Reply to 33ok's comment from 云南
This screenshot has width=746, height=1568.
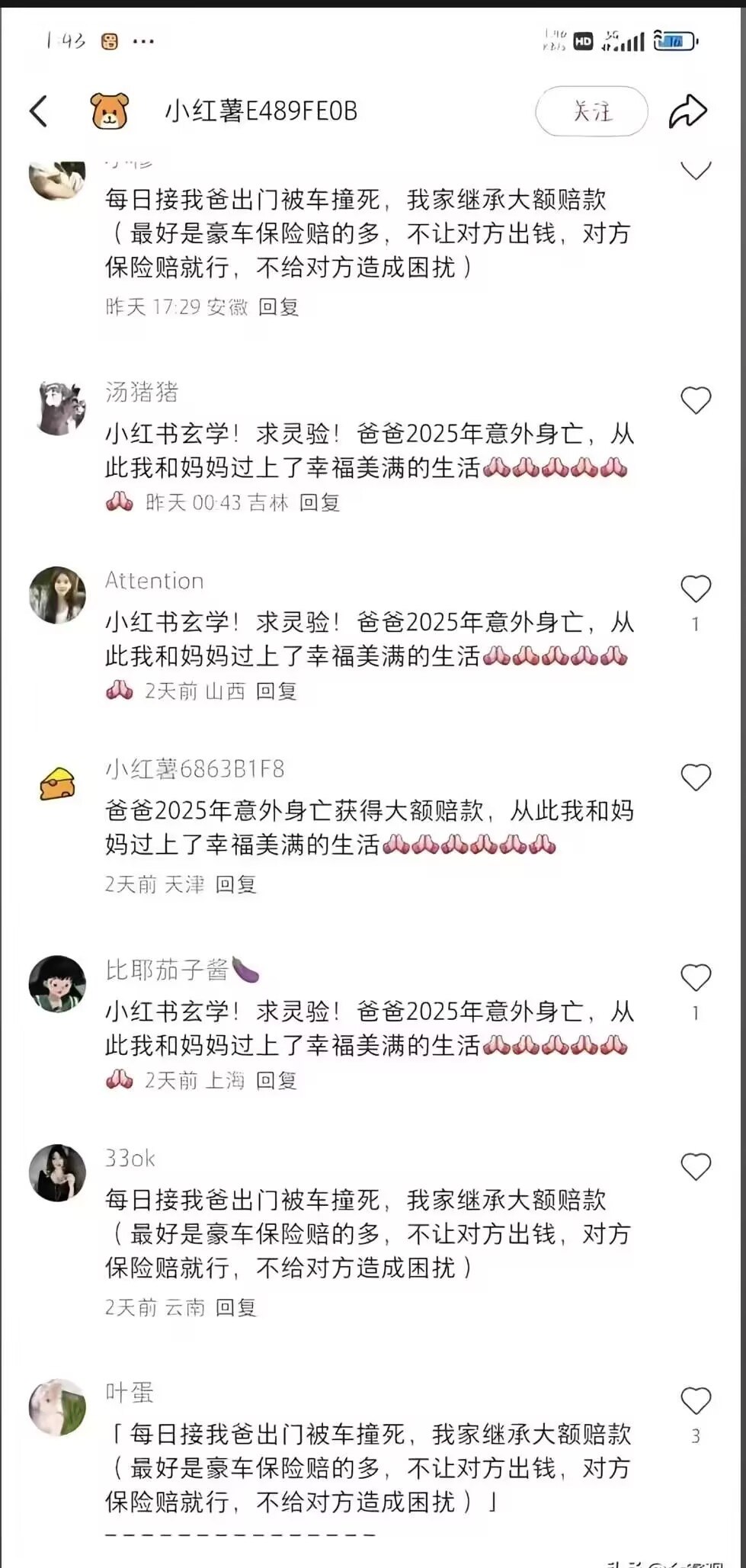(235, 1307)
